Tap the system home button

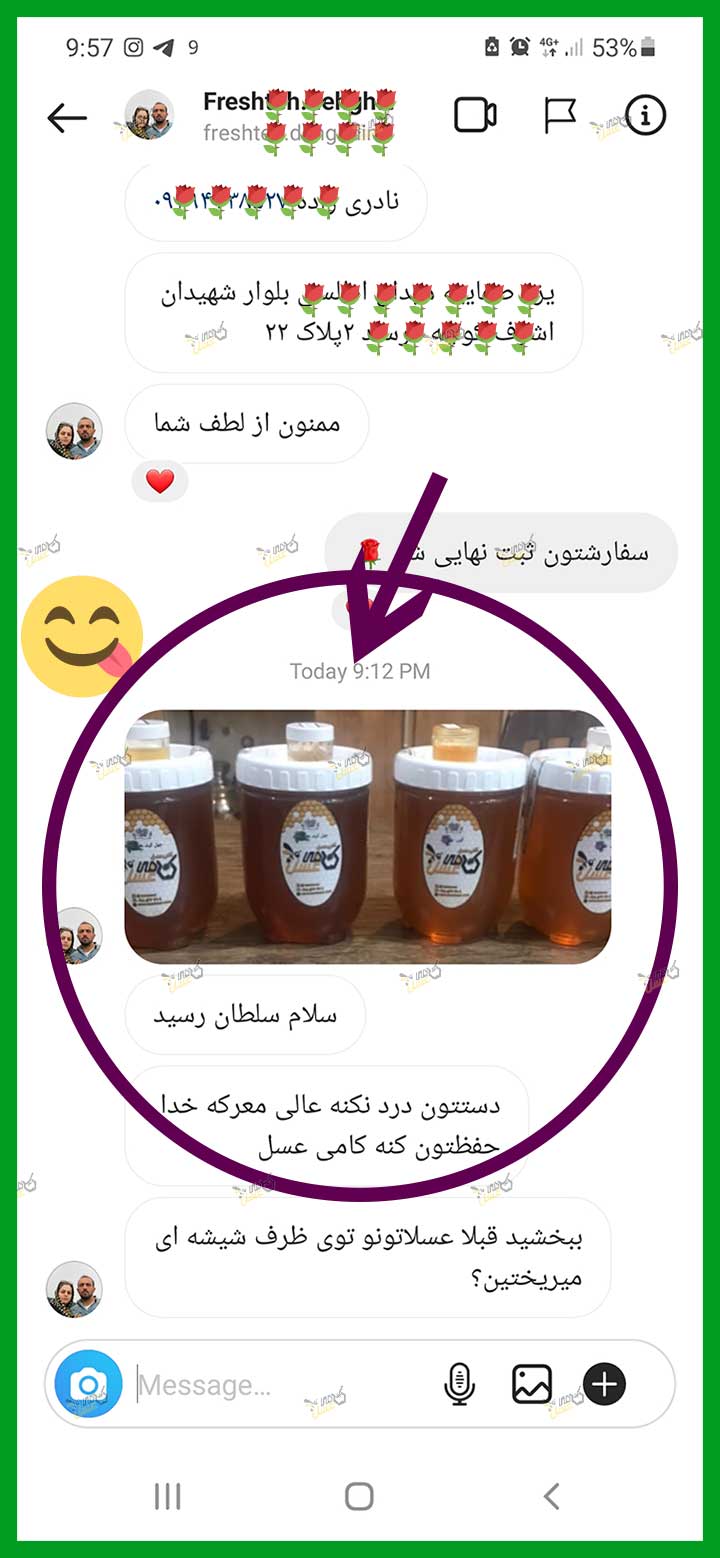[359, 1496]
